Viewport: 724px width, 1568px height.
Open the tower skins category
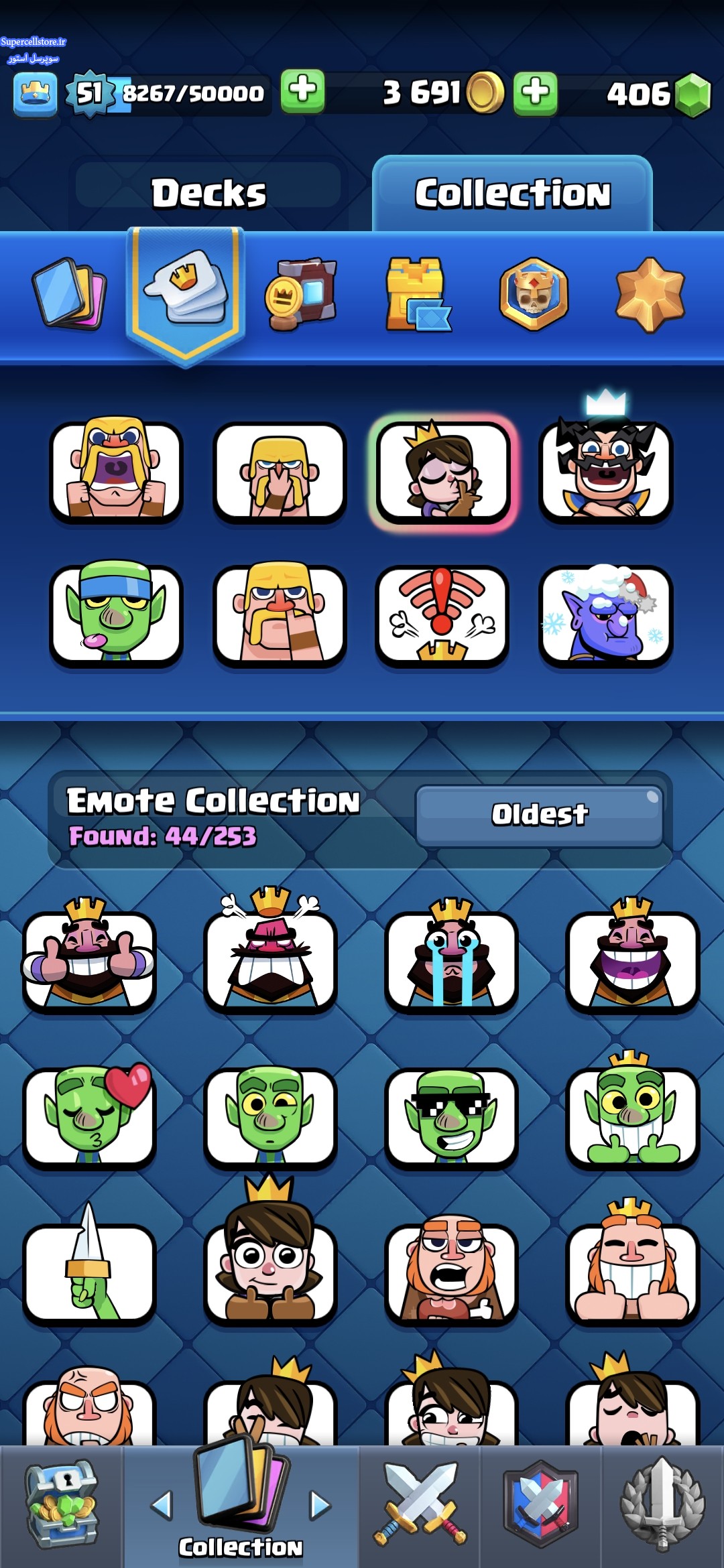[417, 293]
